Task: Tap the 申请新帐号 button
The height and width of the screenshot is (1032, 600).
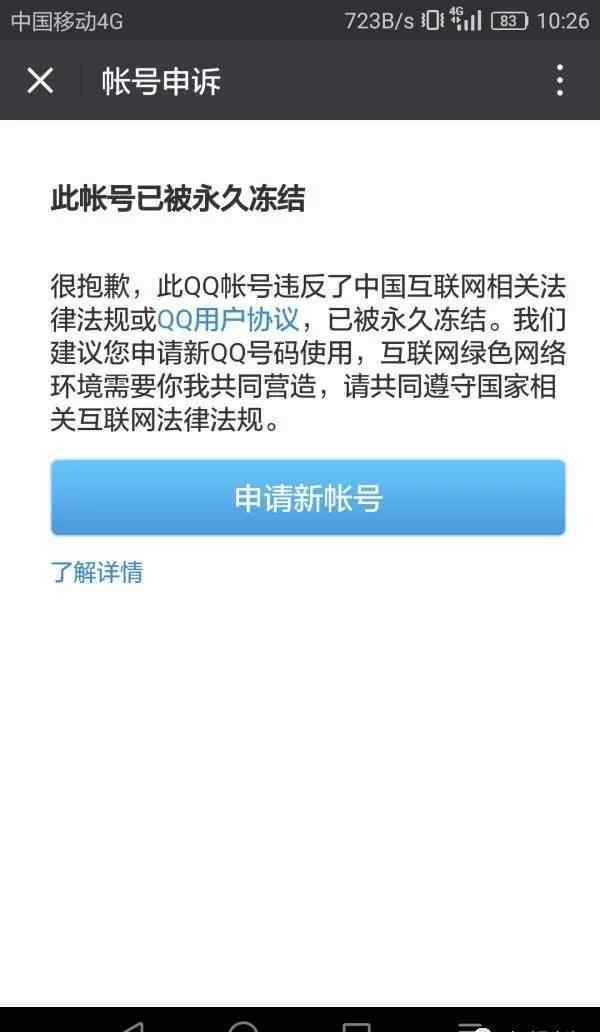Action: click(308, 498)
